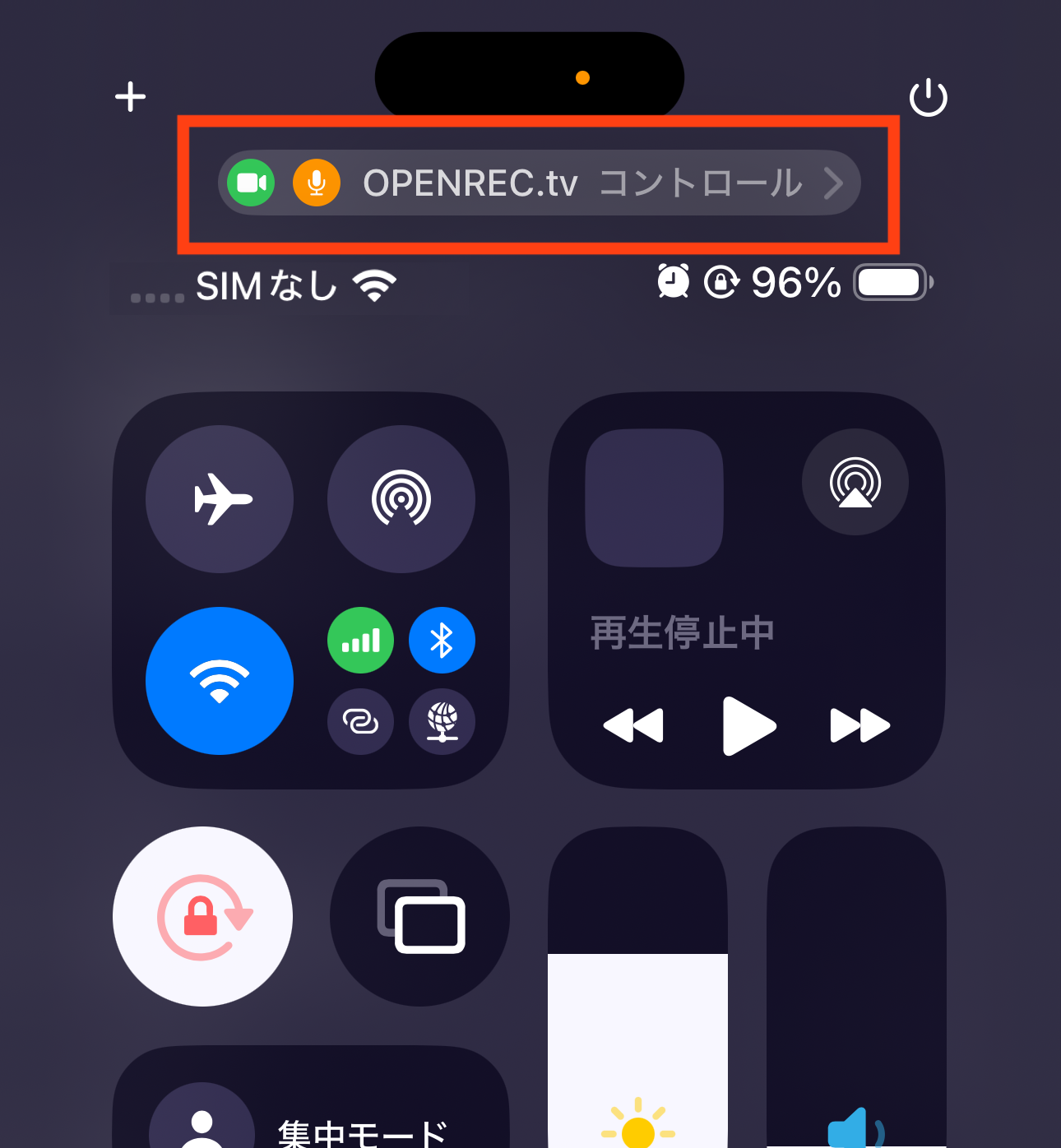Skip to the previous track
The width and height of the screenshot is (1061, 1148).
point(633,725)
